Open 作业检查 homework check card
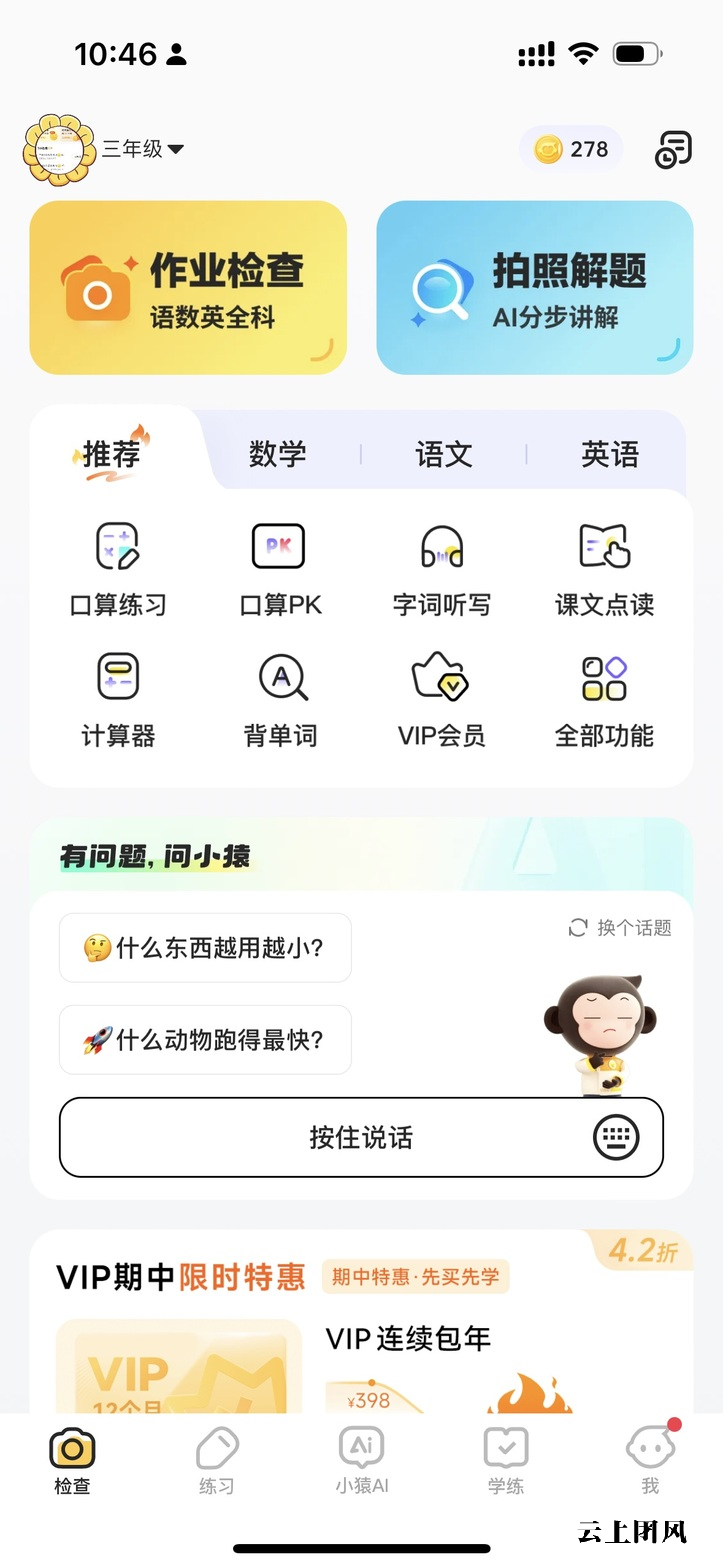The image size is (723, 1568). (x=188, y=288)
